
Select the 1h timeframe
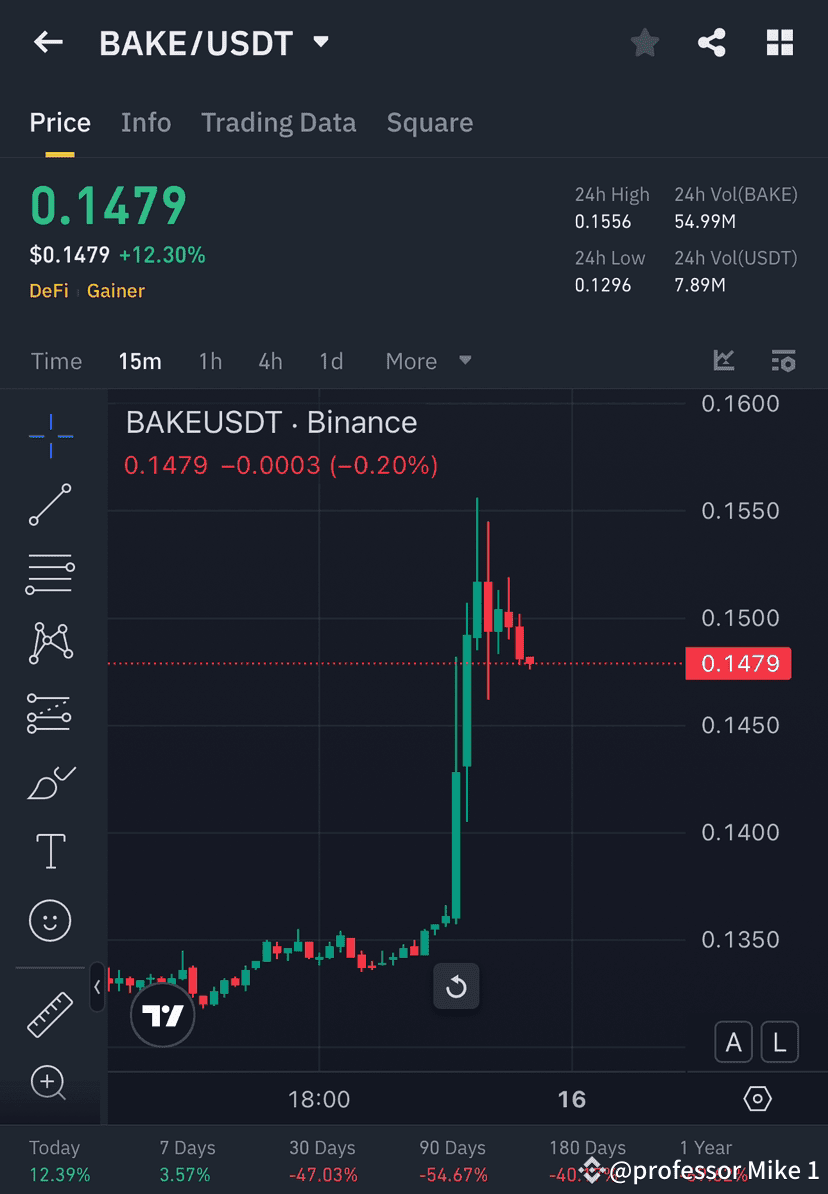tap(210, 361)
